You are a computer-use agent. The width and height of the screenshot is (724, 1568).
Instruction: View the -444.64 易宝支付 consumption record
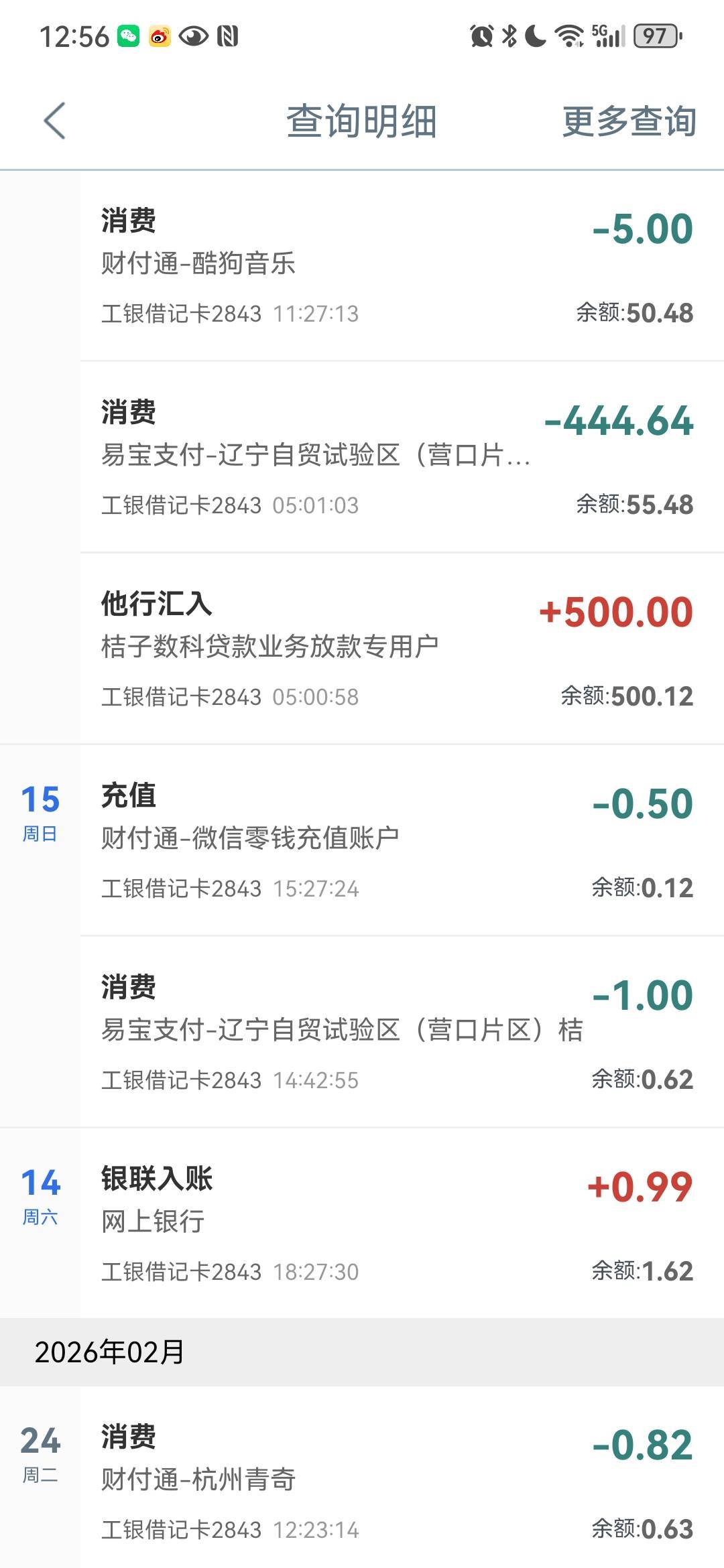pyautogui.click(x=402, y=457)
